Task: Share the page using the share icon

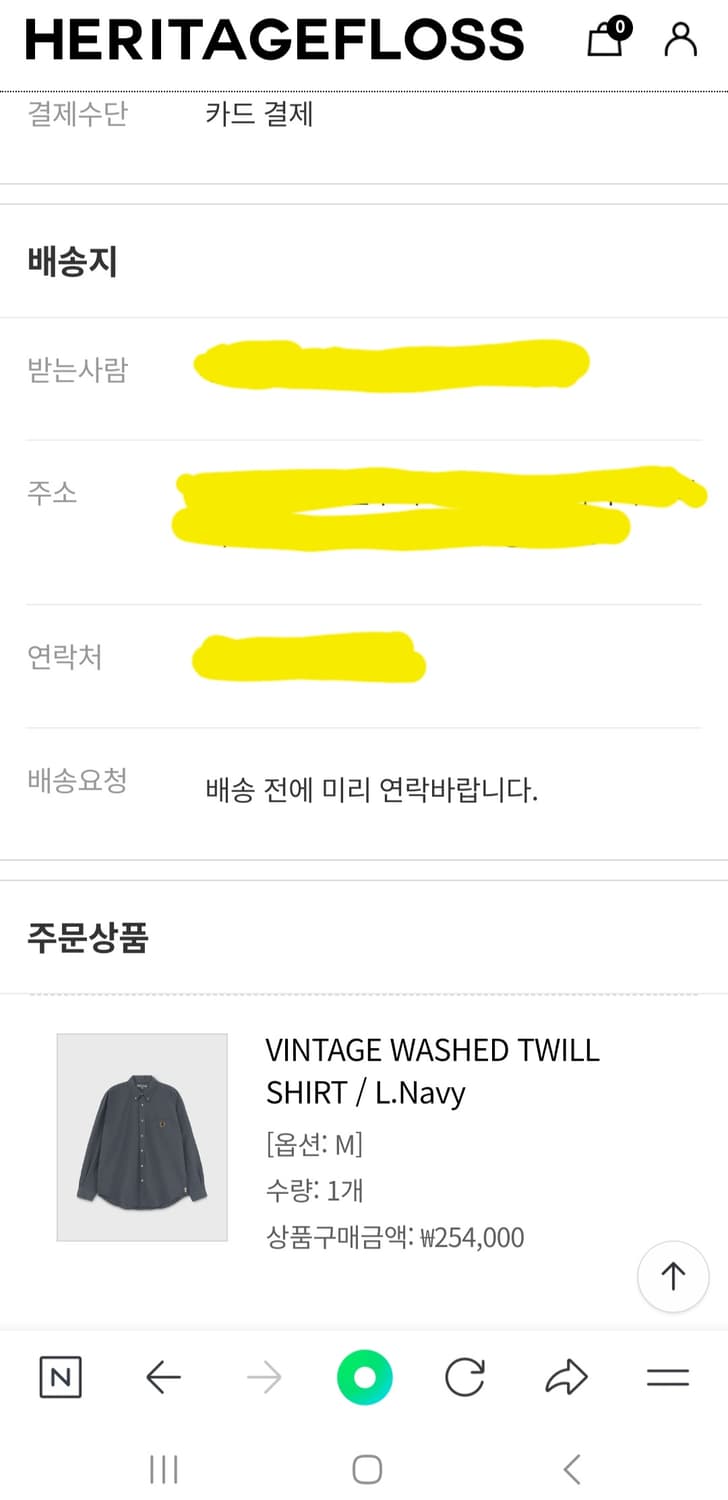Action: pos(566,1377)
